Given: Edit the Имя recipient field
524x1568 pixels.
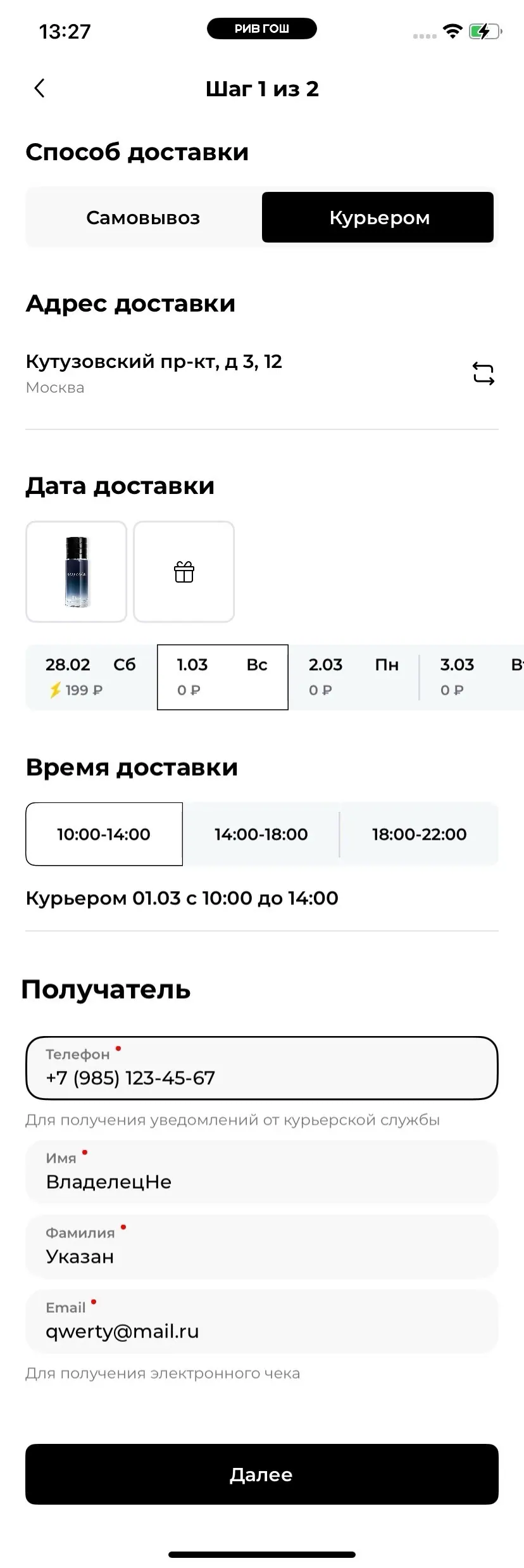Looking at the screenshot, I should [x=262, y=1172].
